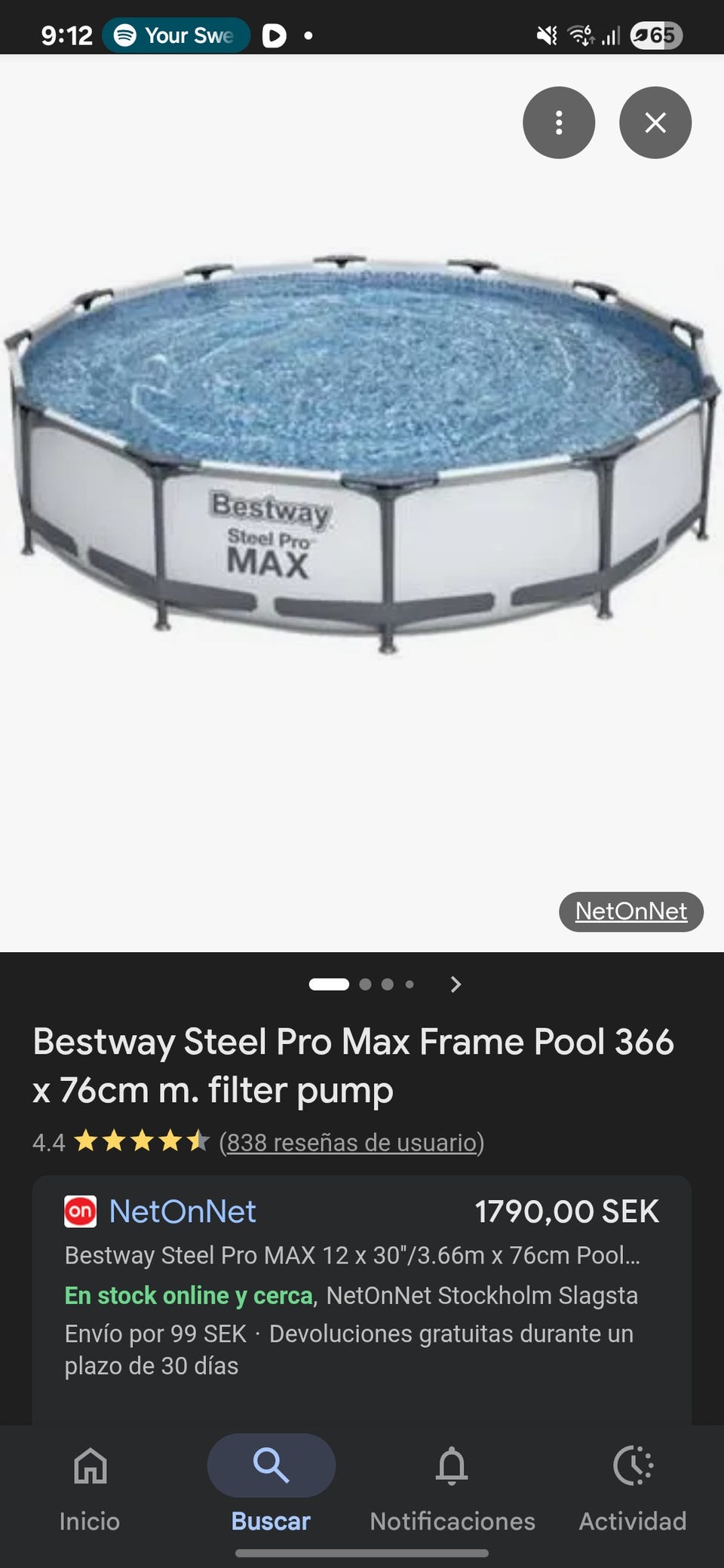Open the 838 reseñas de usuario link
The width and height of the screenshot is (724, 1568).
pos(351,1142)
